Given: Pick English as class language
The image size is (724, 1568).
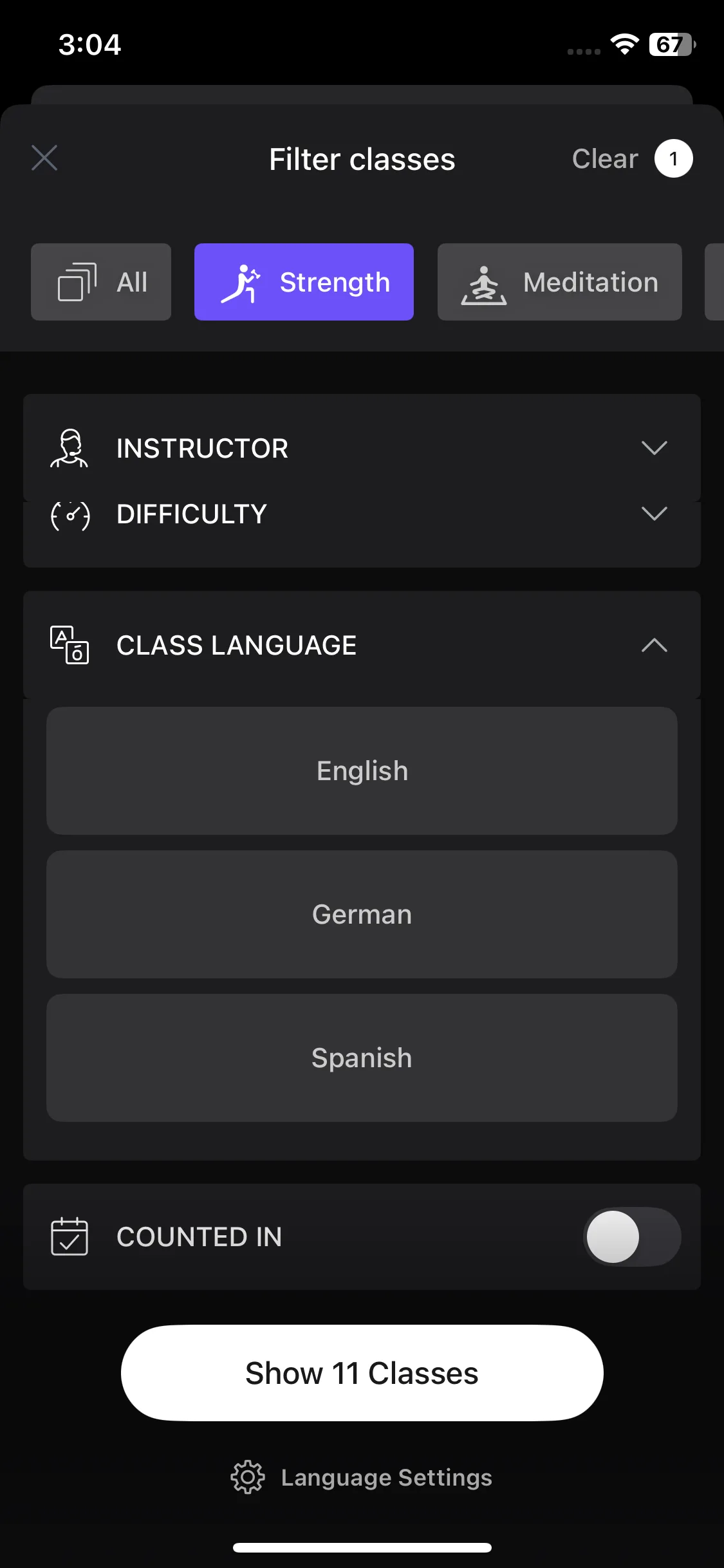Looking at the screenshot, I should click(362, 771).
